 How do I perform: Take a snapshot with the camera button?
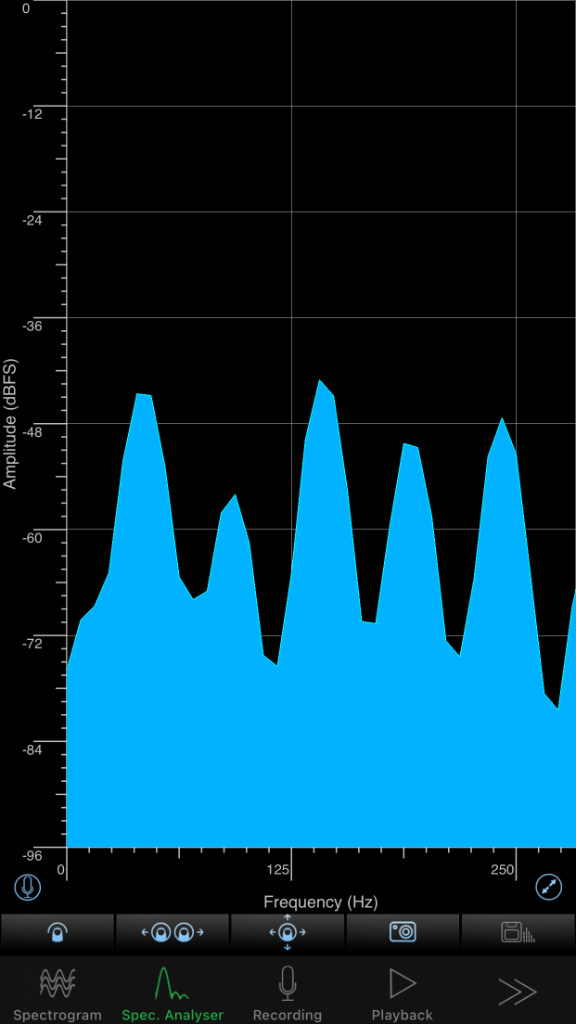click(x=403, y=932)
